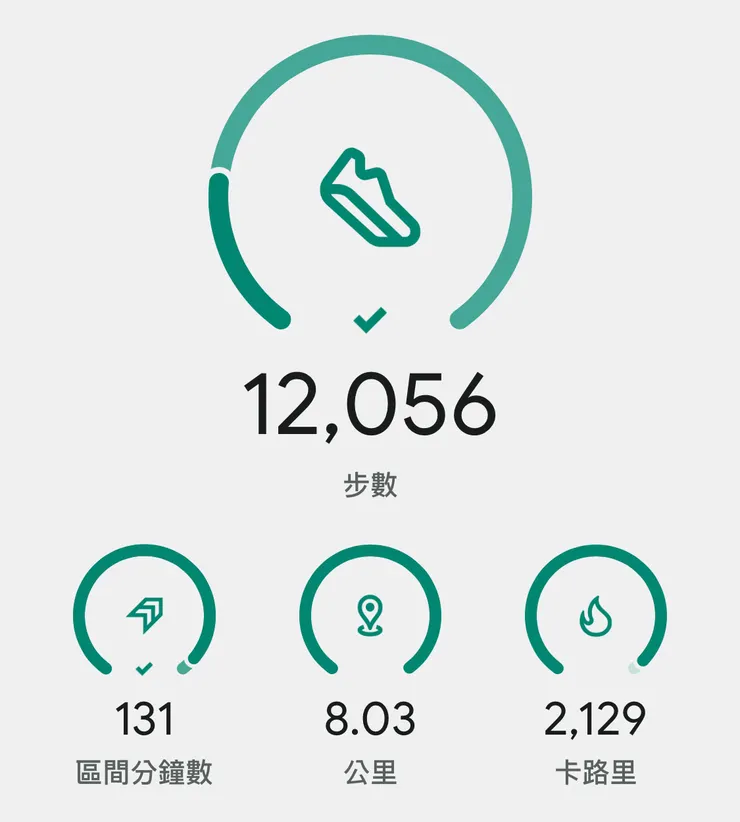Select the location pin distance icon

click(x=369, y=612)
